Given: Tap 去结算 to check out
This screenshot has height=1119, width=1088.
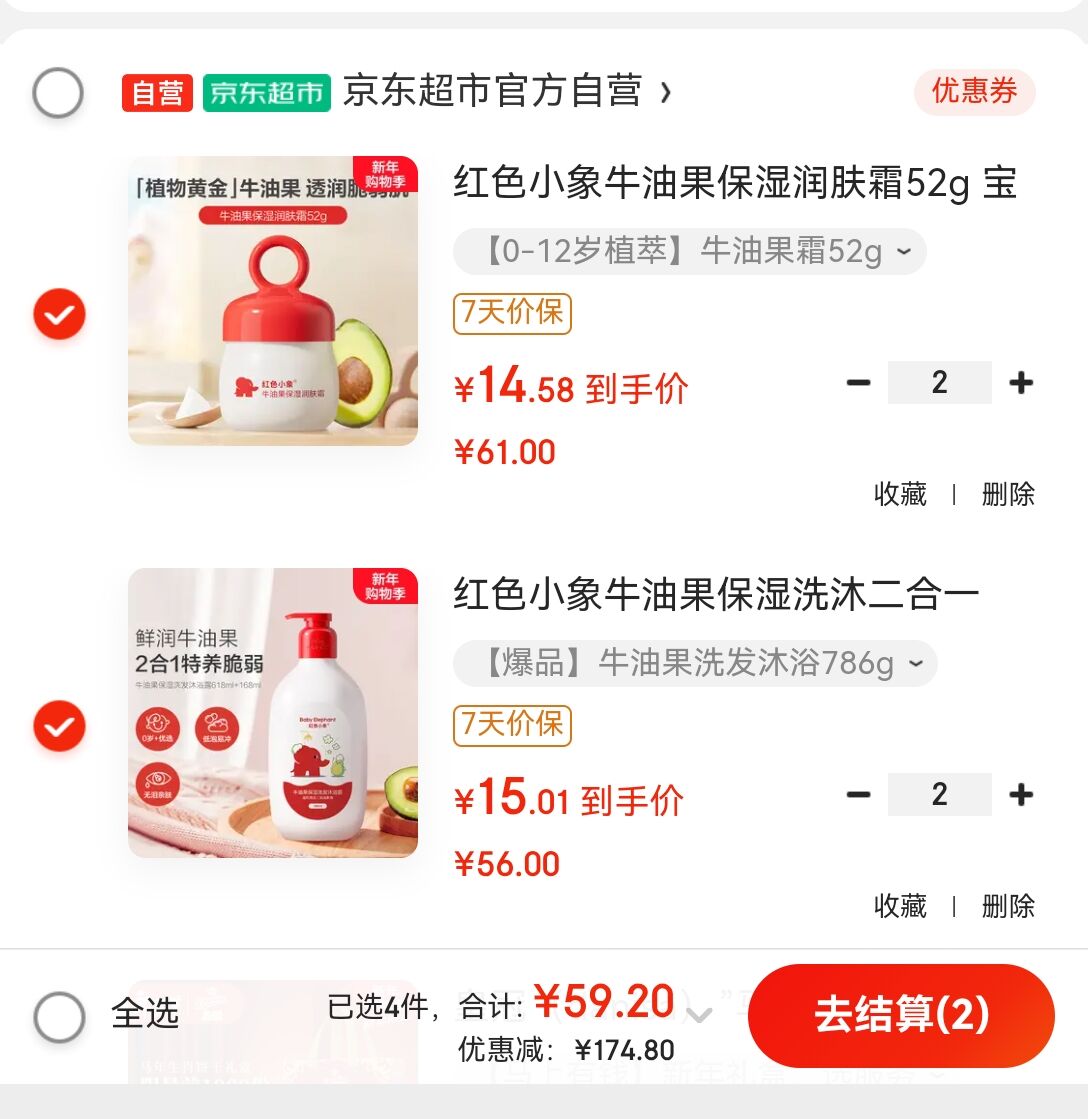Looking at the screenshot, I should 901,1015.
